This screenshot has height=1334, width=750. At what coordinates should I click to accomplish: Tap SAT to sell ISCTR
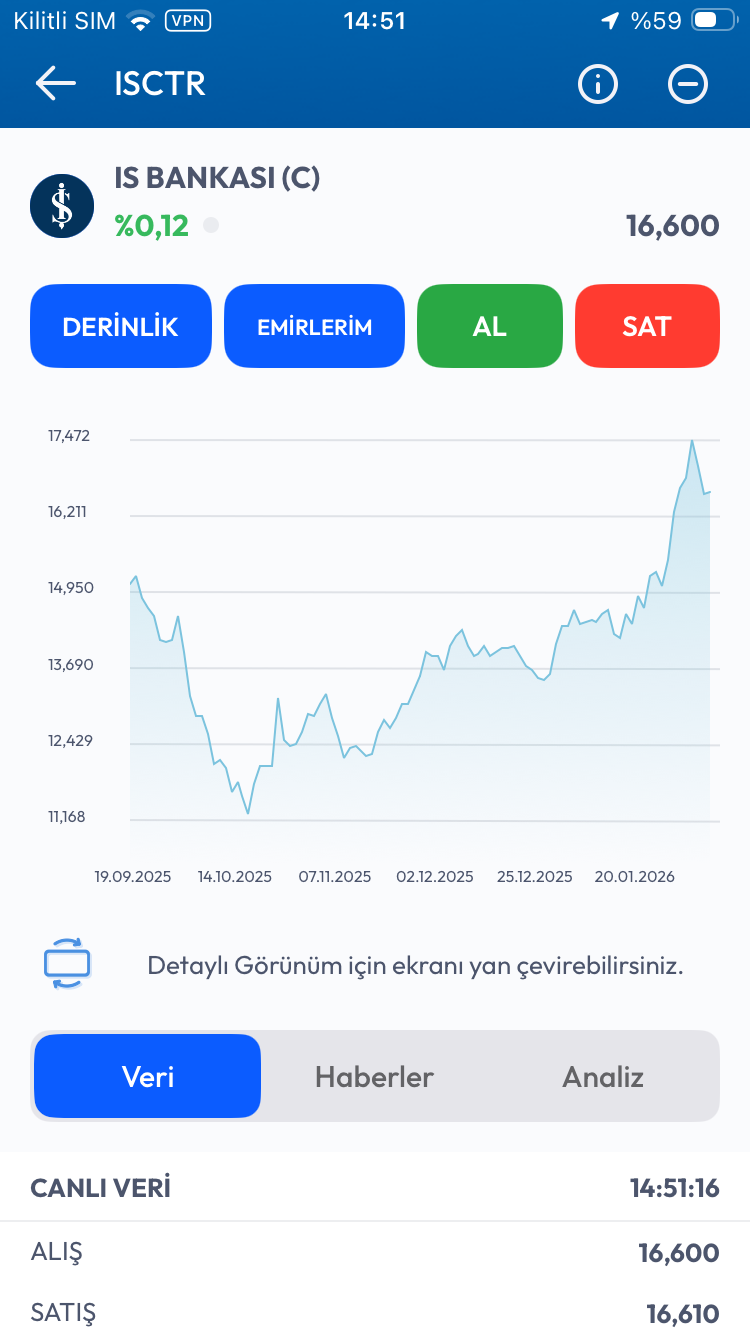[647, 327]
